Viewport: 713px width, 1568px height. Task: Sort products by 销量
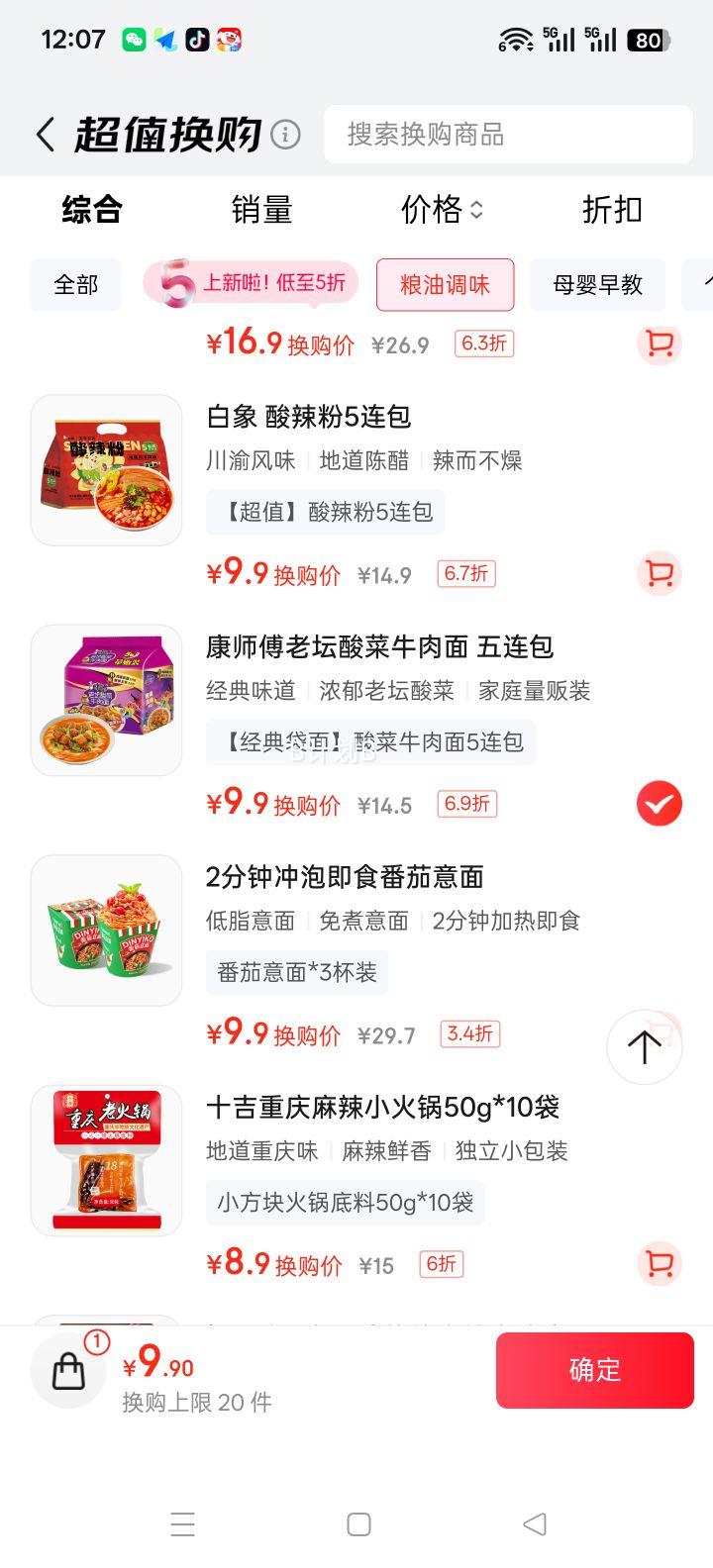[262, 210]
